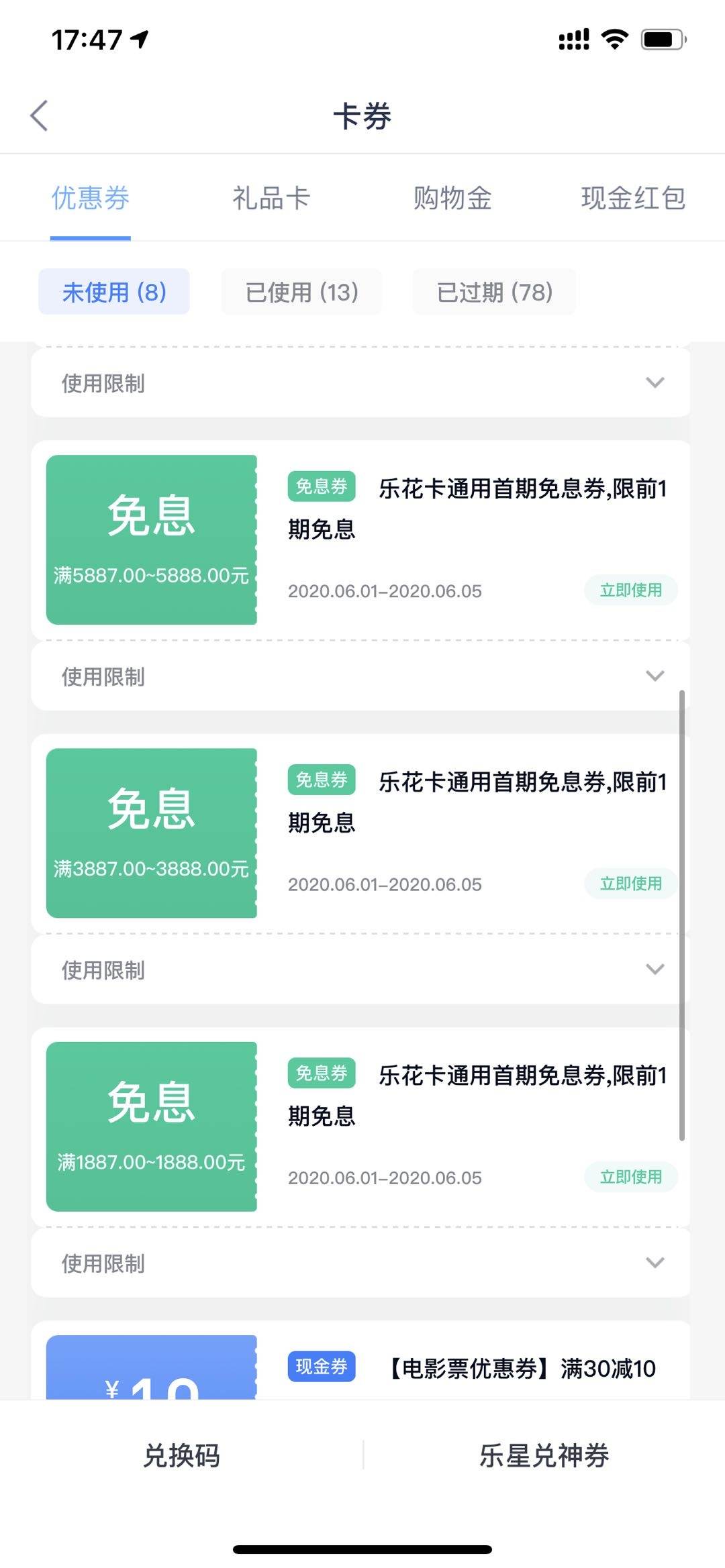Tap 立即使用 on the 满3887.00~3888.00元 coupon

tap(630, 884)
